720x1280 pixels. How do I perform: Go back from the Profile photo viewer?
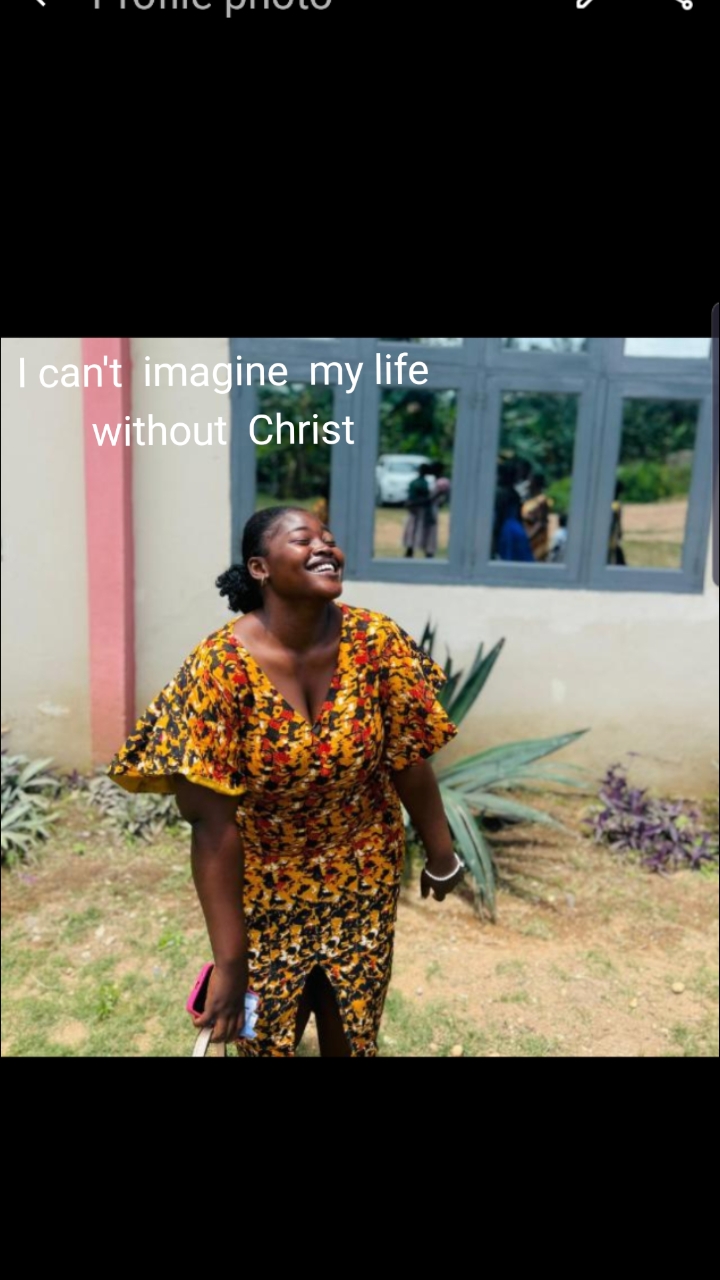pyautogui.click(x=40, y=3)
